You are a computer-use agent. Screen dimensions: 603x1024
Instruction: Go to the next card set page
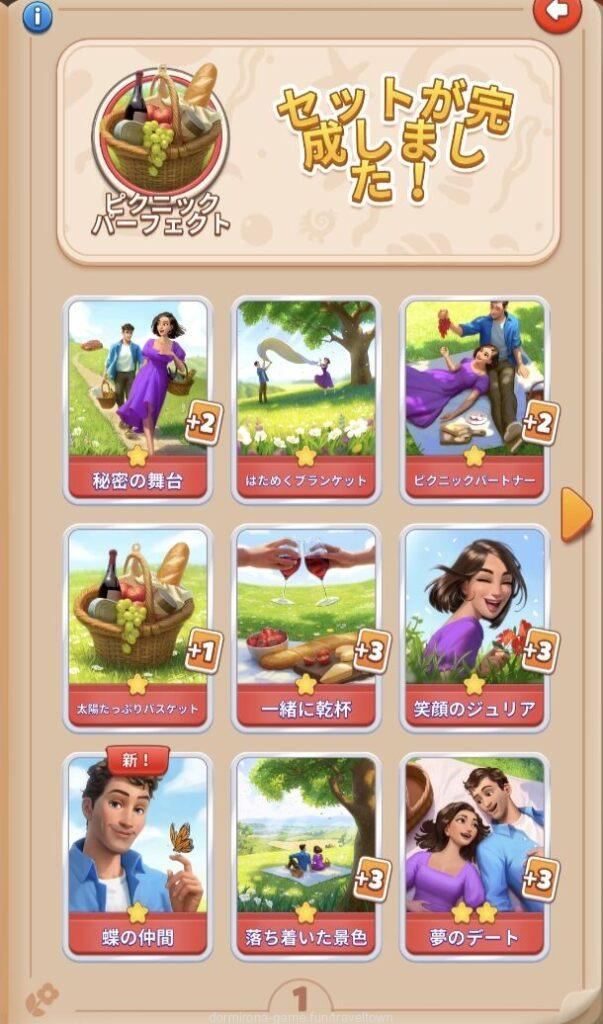tap(575, 515)
